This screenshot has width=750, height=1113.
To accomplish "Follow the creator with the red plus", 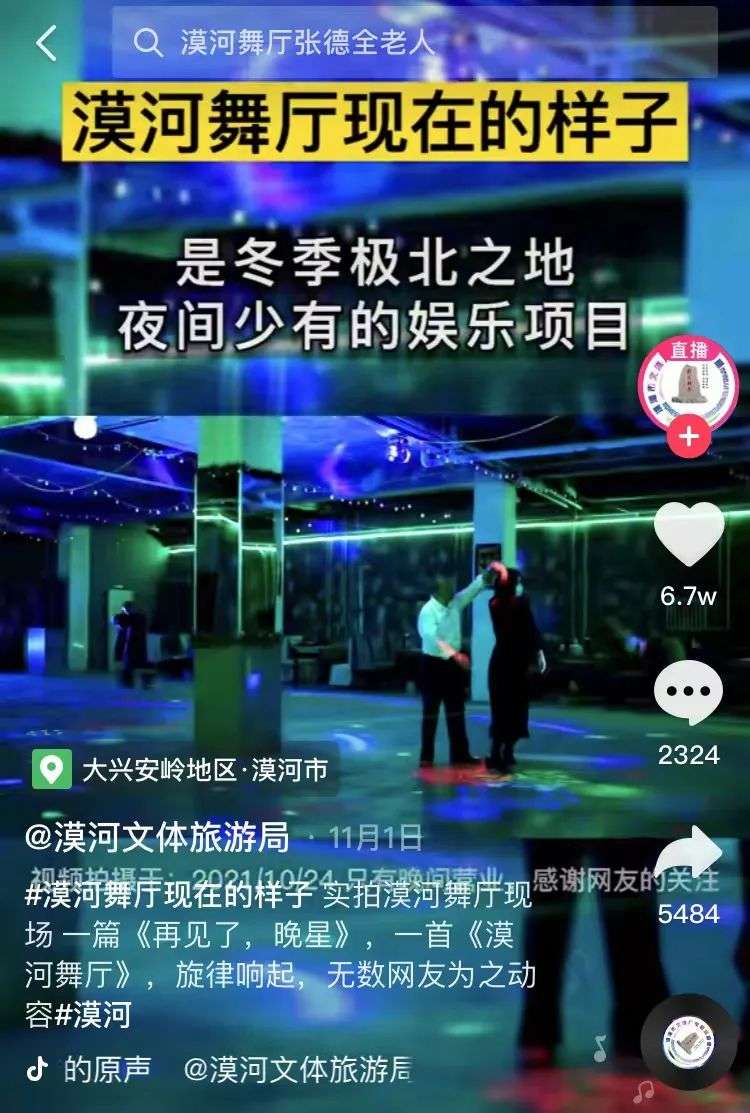I will [x=688, y=436].
